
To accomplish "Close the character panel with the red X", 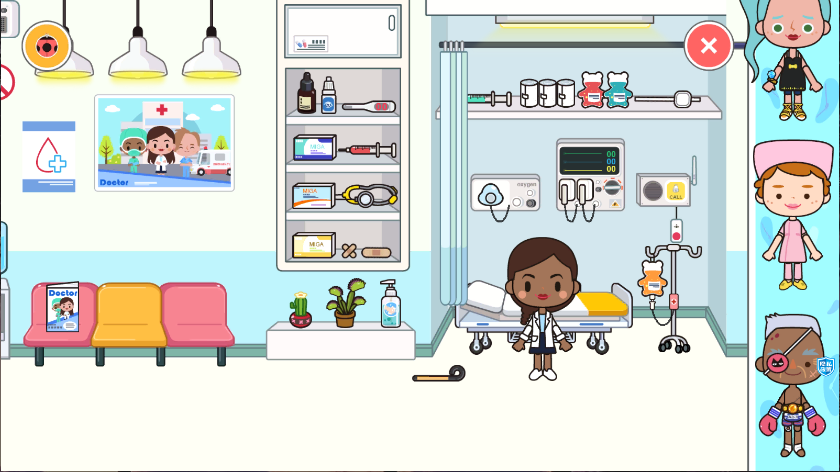I will [x=708, y=45].
